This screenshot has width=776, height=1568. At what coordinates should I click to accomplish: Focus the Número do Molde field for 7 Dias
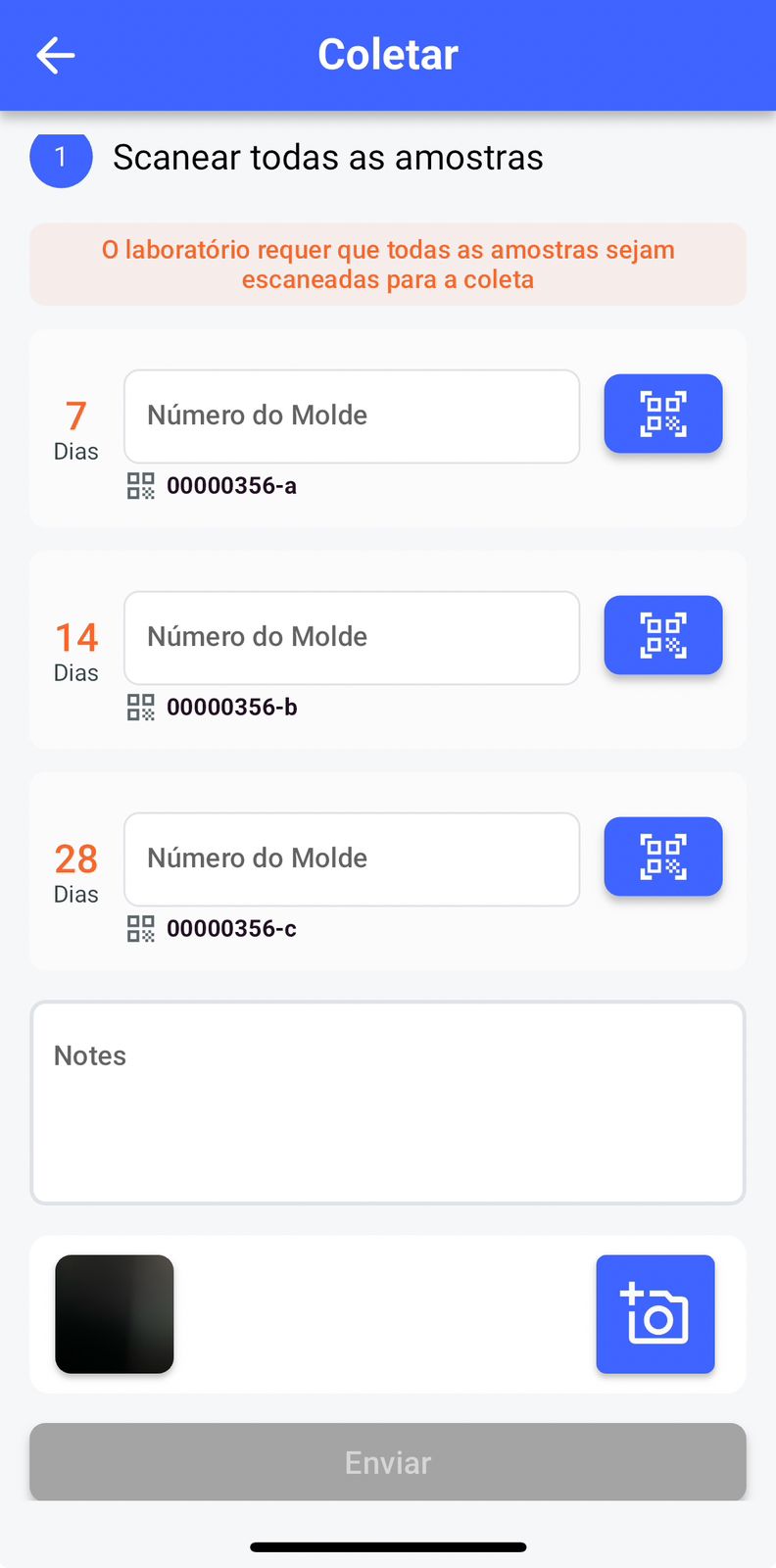pos(351,416)
